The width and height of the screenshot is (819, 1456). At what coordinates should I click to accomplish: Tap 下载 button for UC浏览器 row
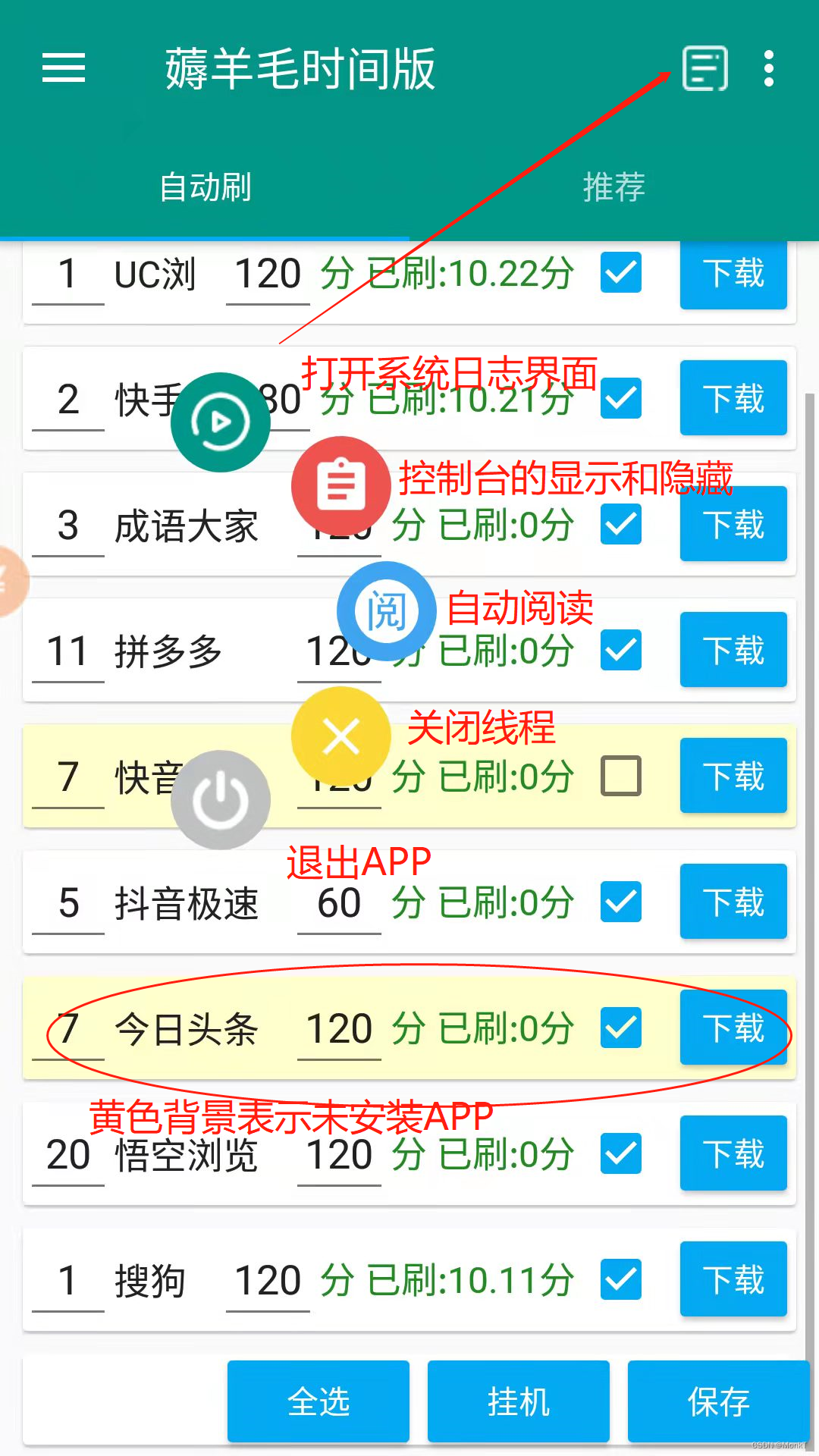733,274
